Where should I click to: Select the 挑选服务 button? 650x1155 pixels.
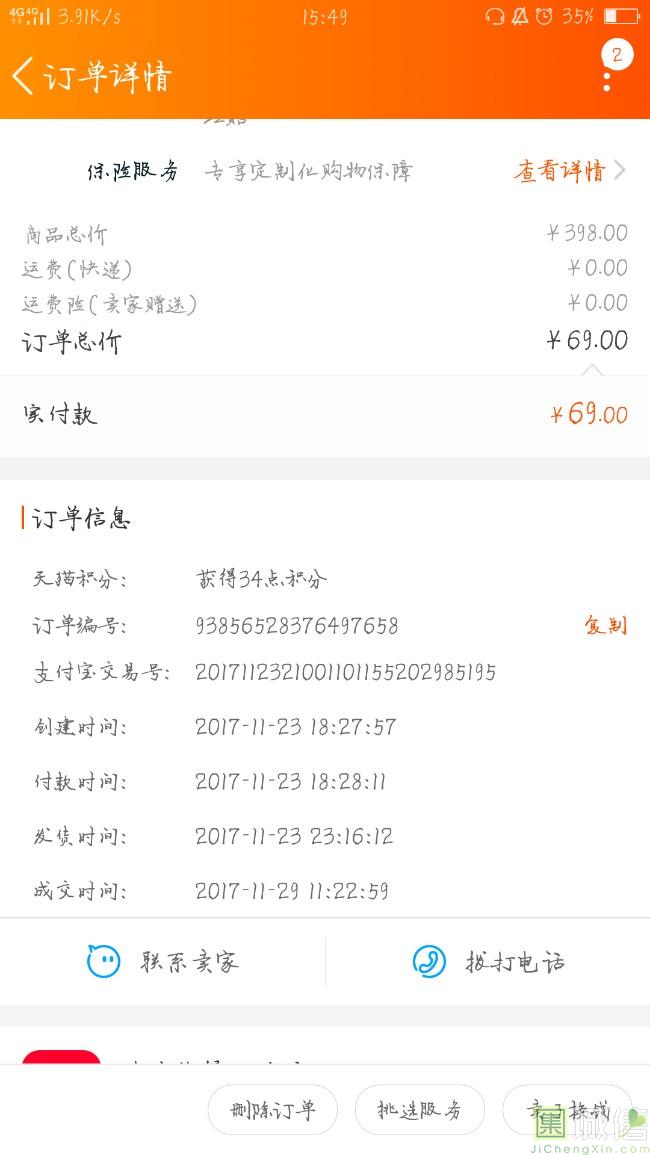tap(420, 1109)
